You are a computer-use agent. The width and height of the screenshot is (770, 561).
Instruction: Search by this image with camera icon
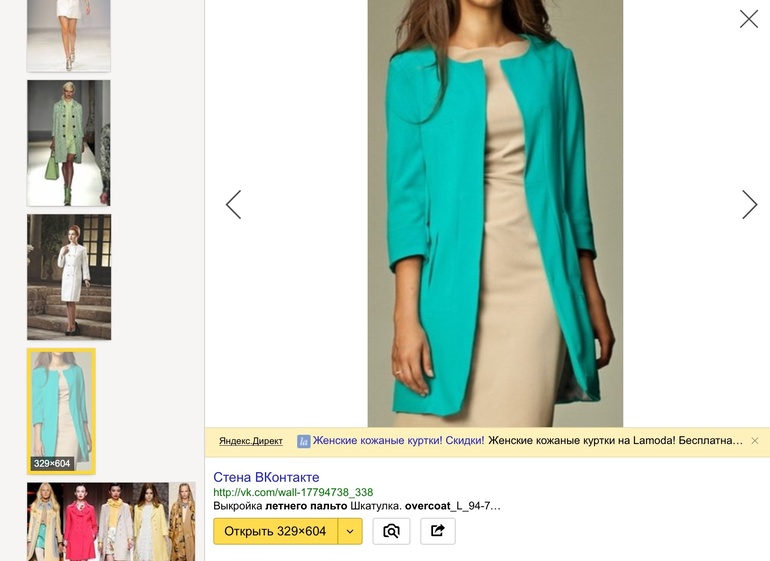pos(391,531)
